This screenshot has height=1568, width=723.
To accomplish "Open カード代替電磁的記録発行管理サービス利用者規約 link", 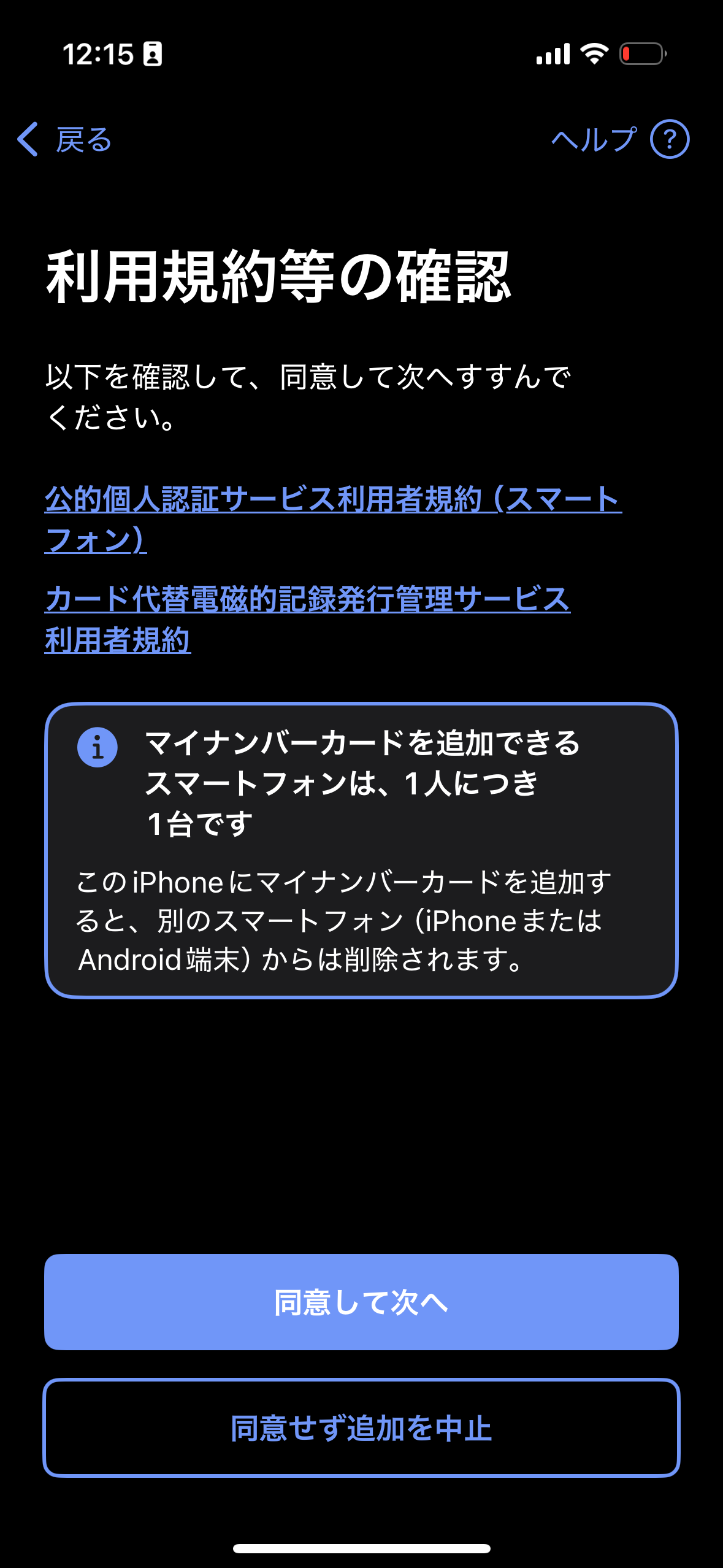I will click(307, 599).
